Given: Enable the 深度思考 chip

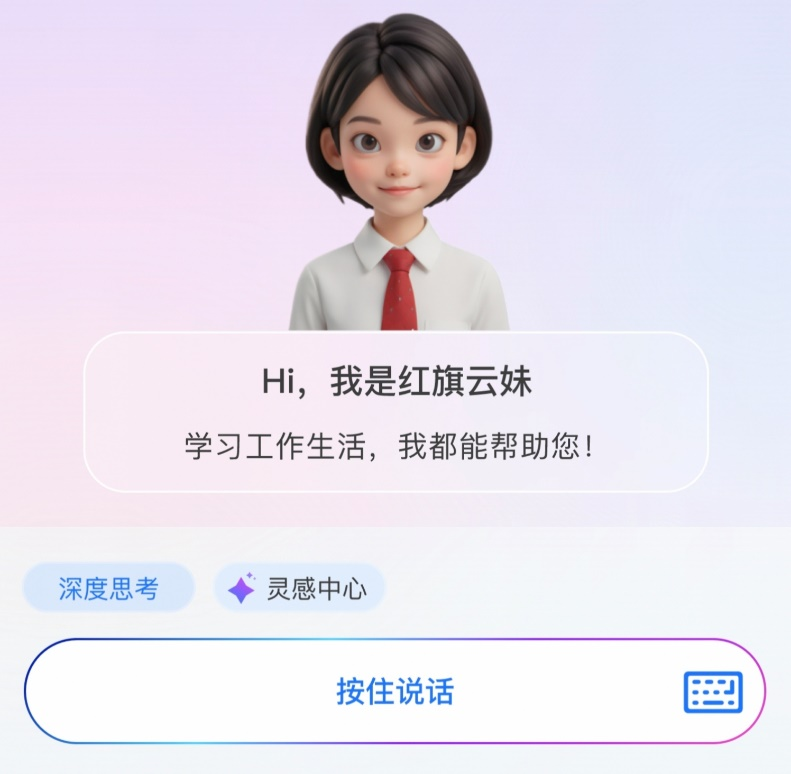Looking at the screenshot, I should pos(108,588).
